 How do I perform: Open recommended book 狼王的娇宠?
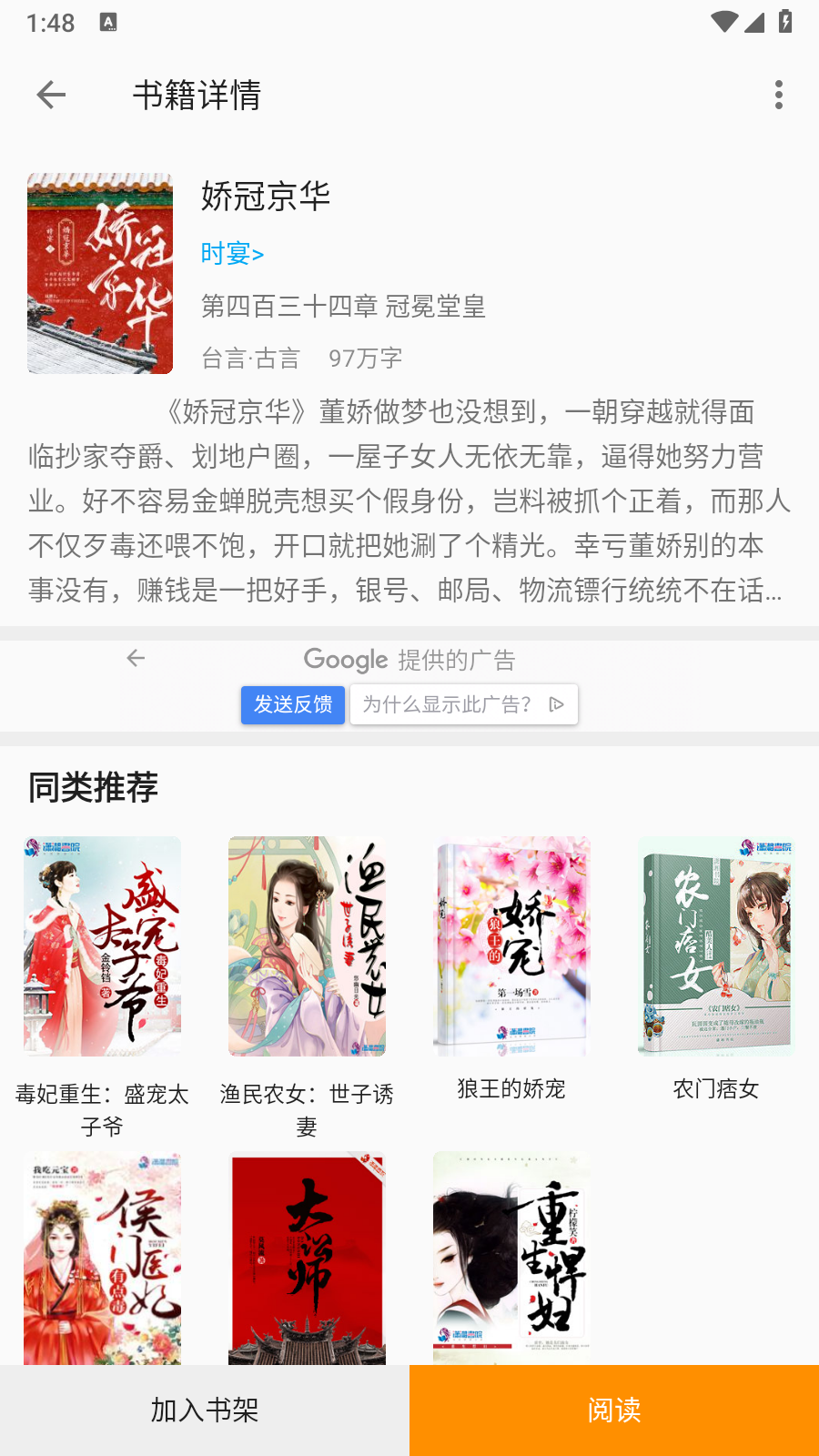(x=511, y=946)
